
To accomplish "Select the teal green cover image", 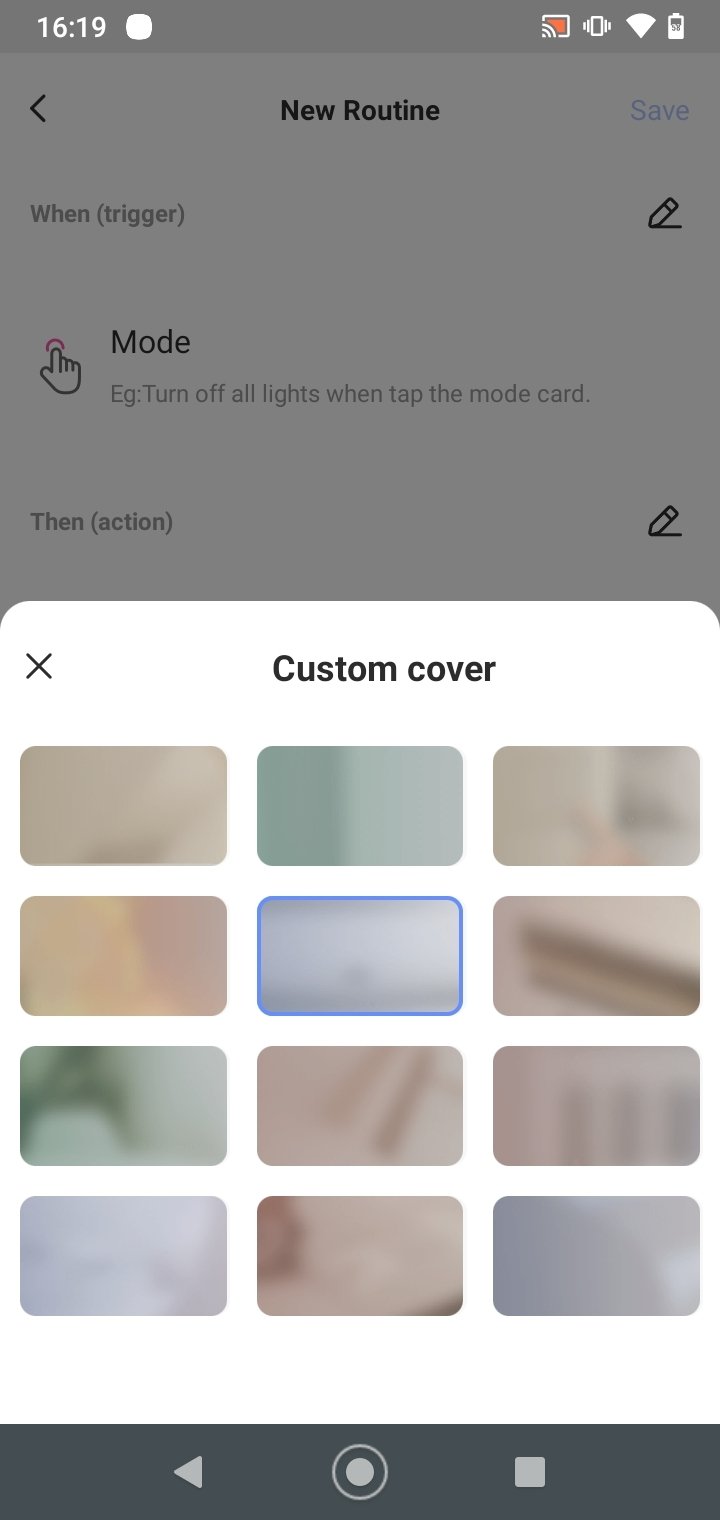I will tap(360, 806).
